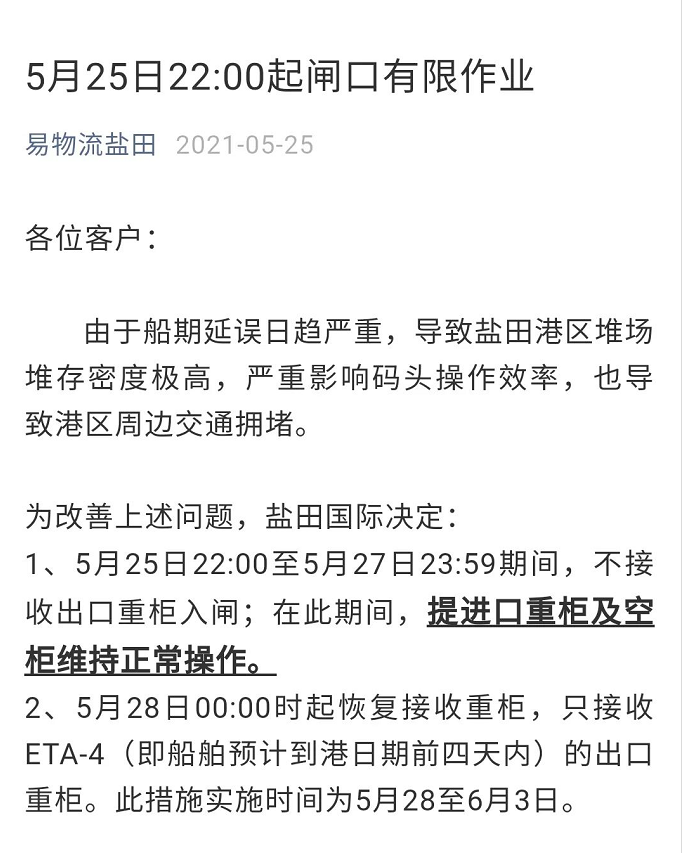
Task: Open the 易物流盐田 account page
Action: pos(91,145)
